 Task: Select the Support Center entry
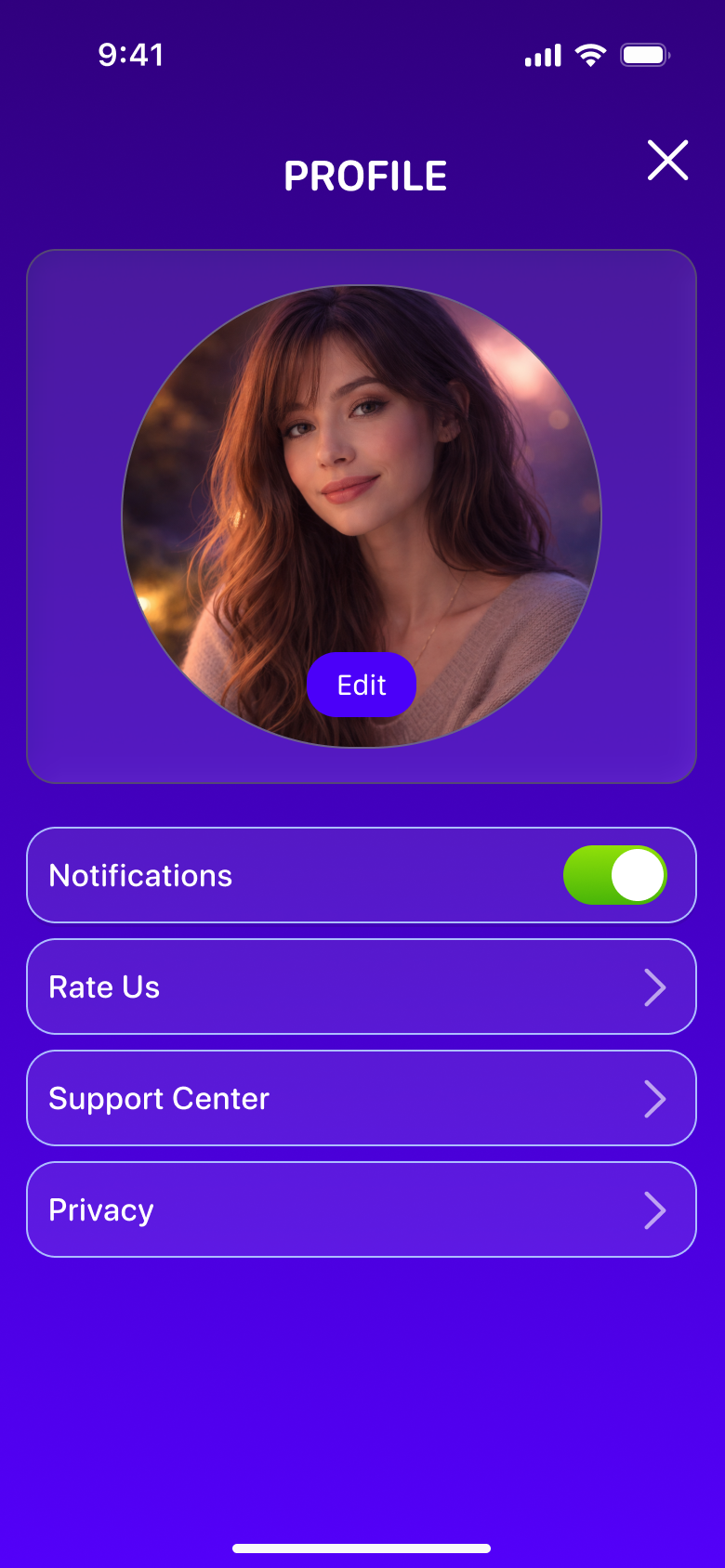click(x=362, y=1098)
